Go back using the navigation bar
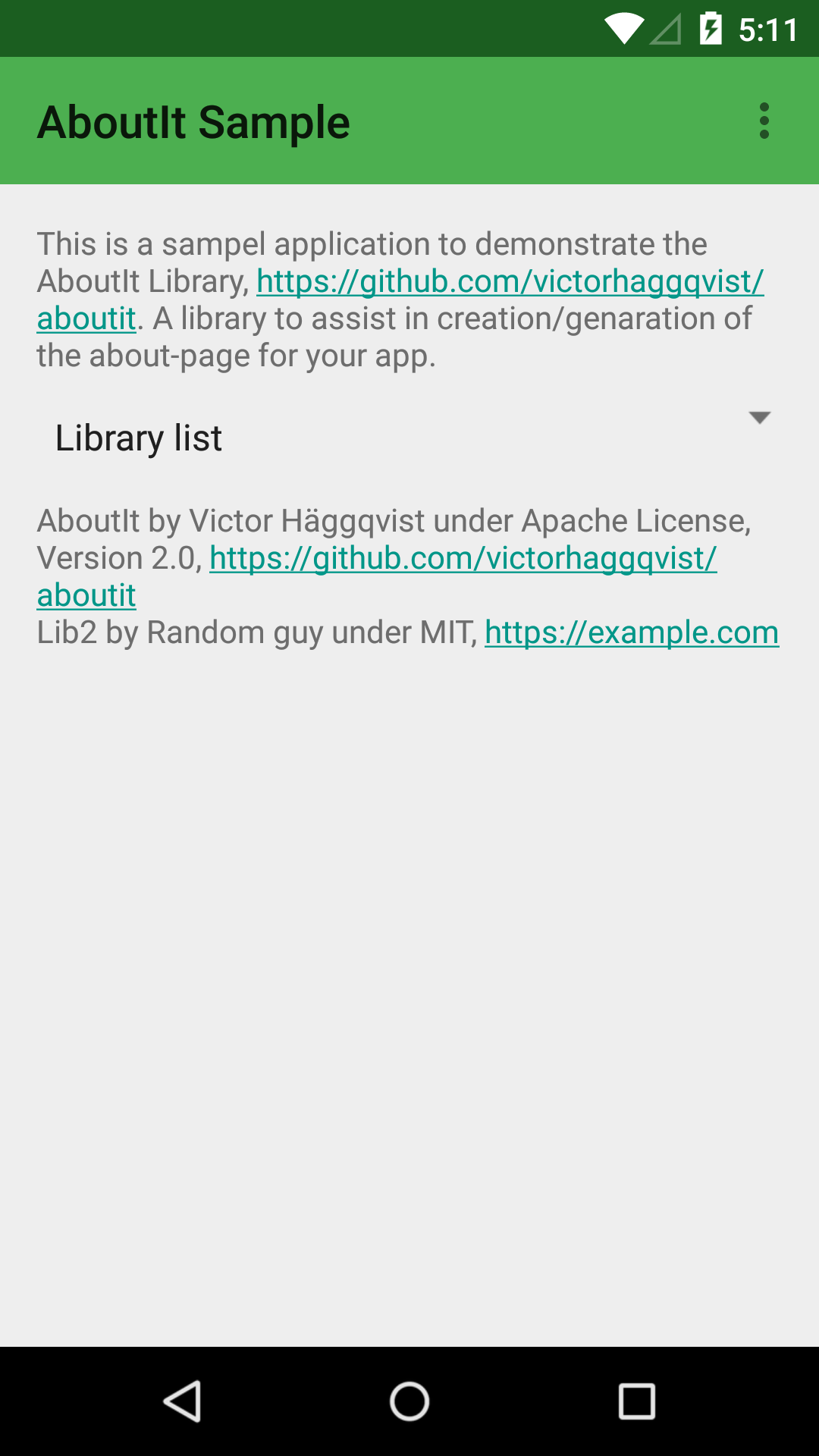The image size is (819, 1456). tap(182, 1401)
